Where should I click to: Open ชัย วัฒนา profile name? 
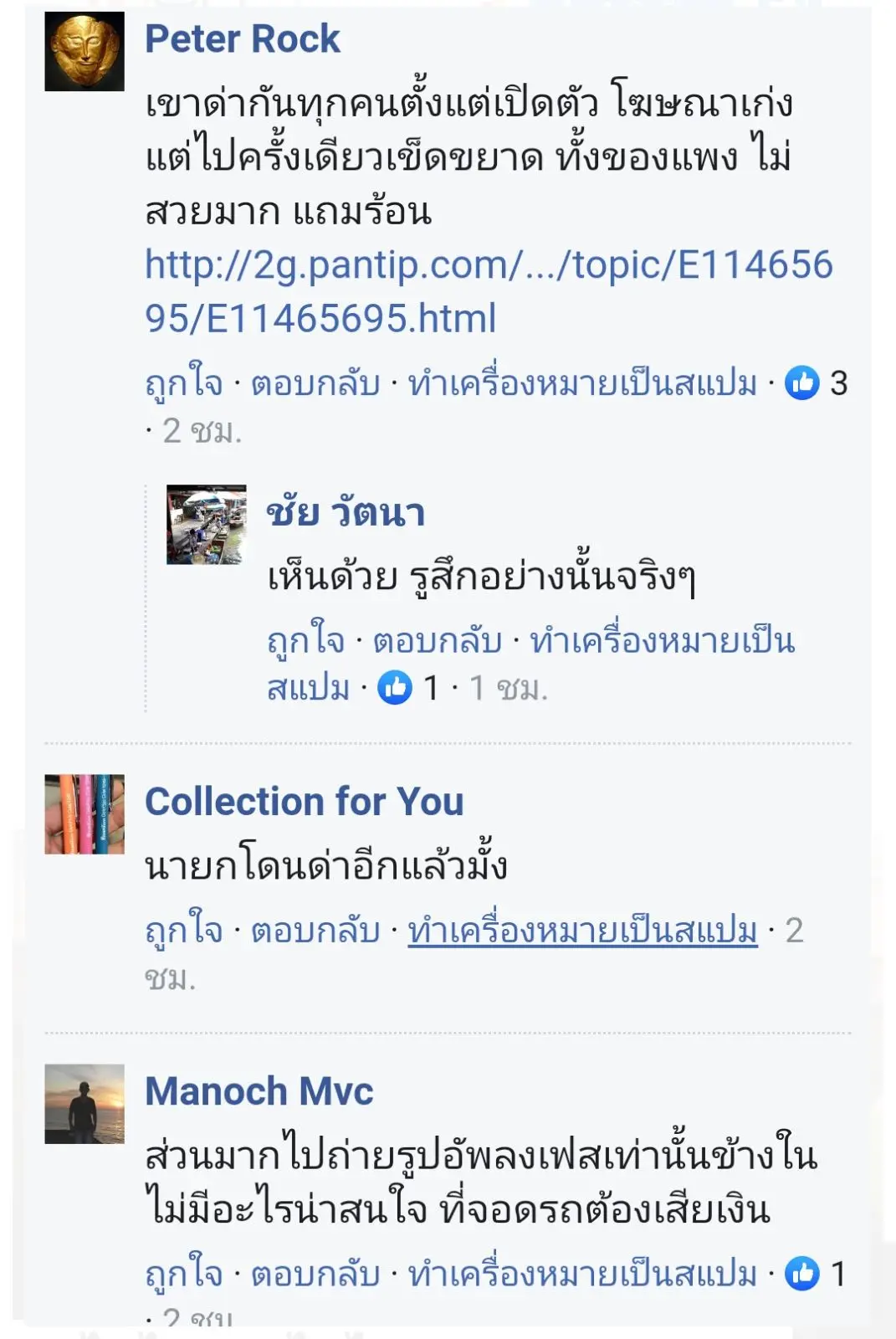click(346, 511)
